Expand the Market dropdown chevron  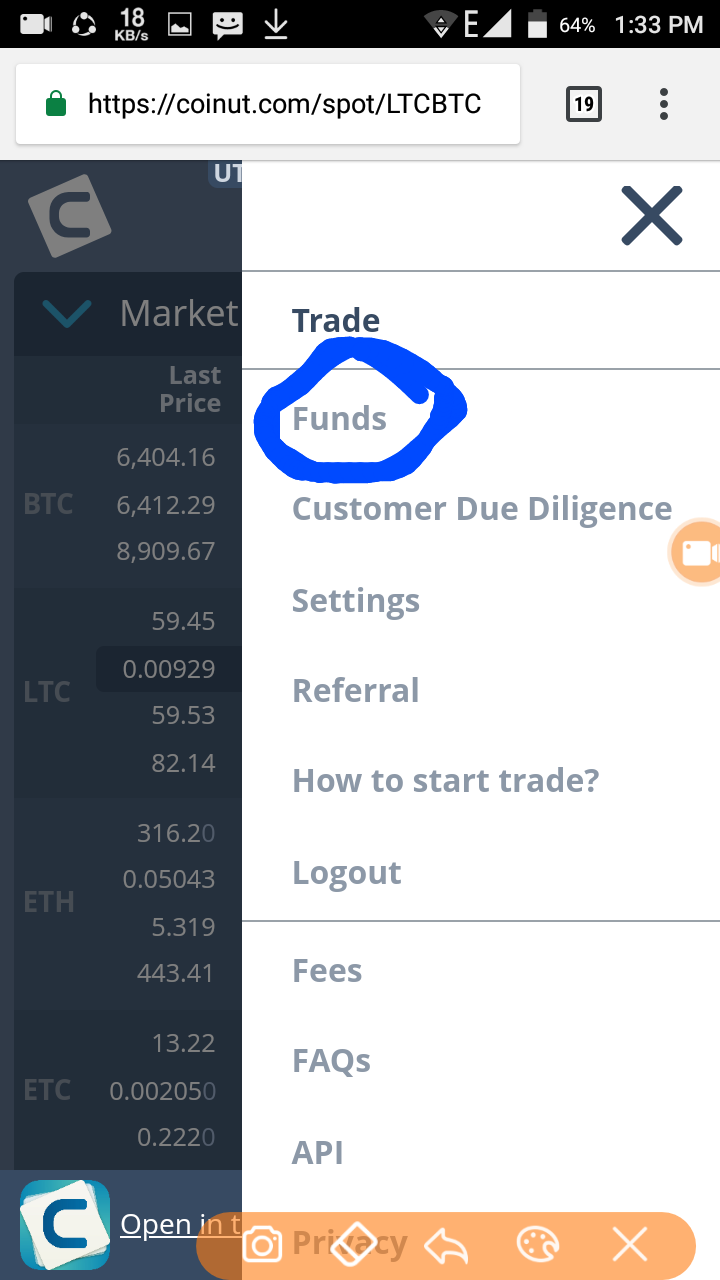(68, 314)
